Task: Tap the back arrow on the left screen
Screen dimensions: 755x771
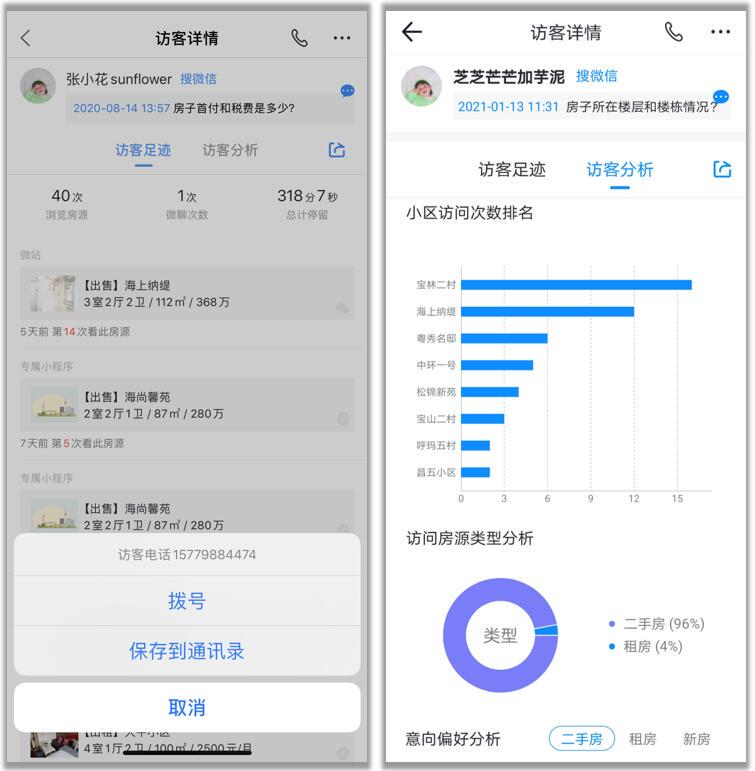Action: coord(27,36)
